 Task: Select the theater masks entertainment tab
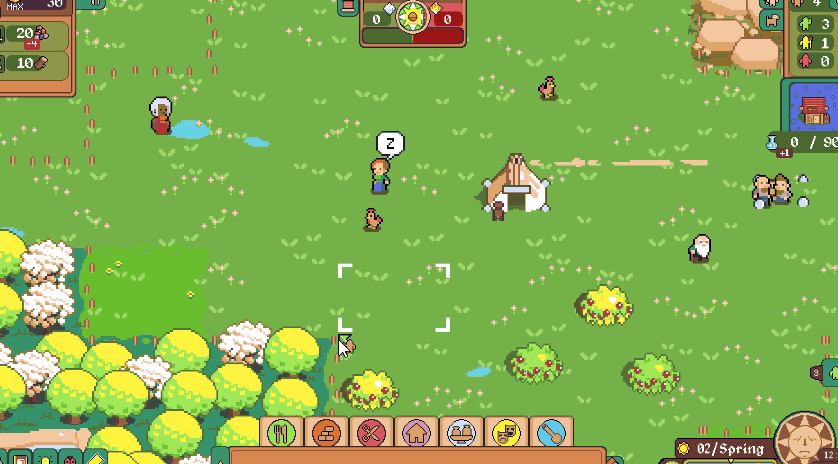coord(506,433)
